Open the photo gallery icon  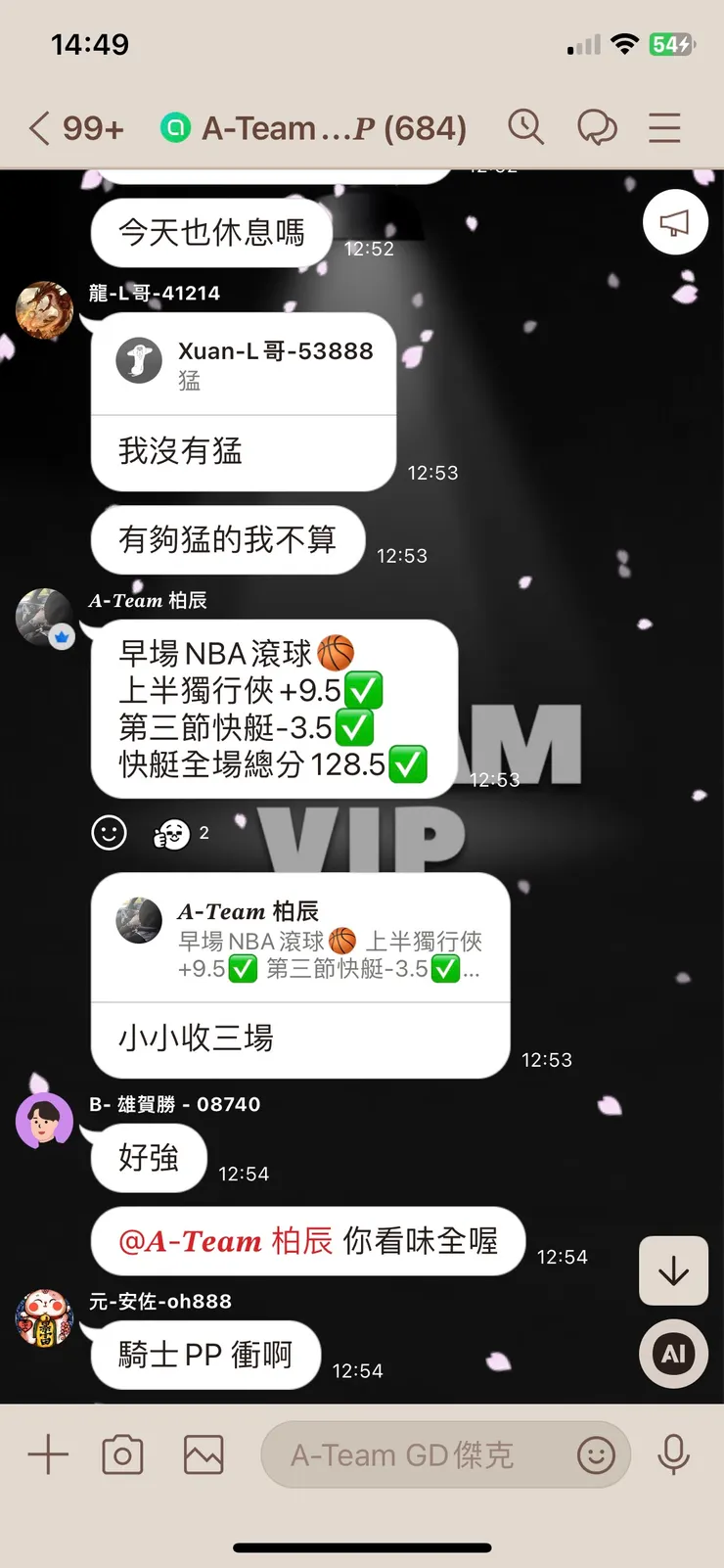[x=202, y=1454]
